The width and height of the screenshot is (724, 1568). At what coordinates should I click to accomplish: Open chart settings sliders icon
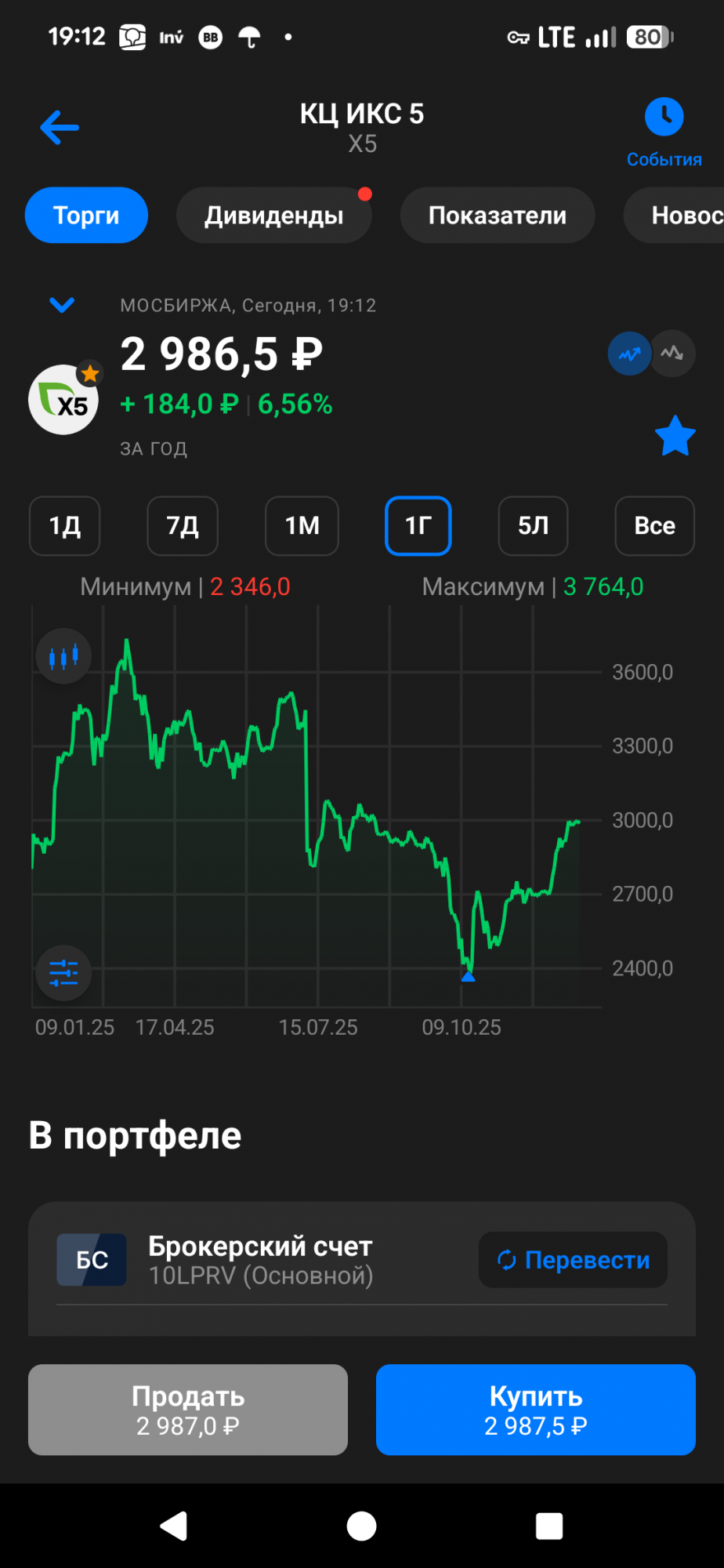(x=63, y=972)
